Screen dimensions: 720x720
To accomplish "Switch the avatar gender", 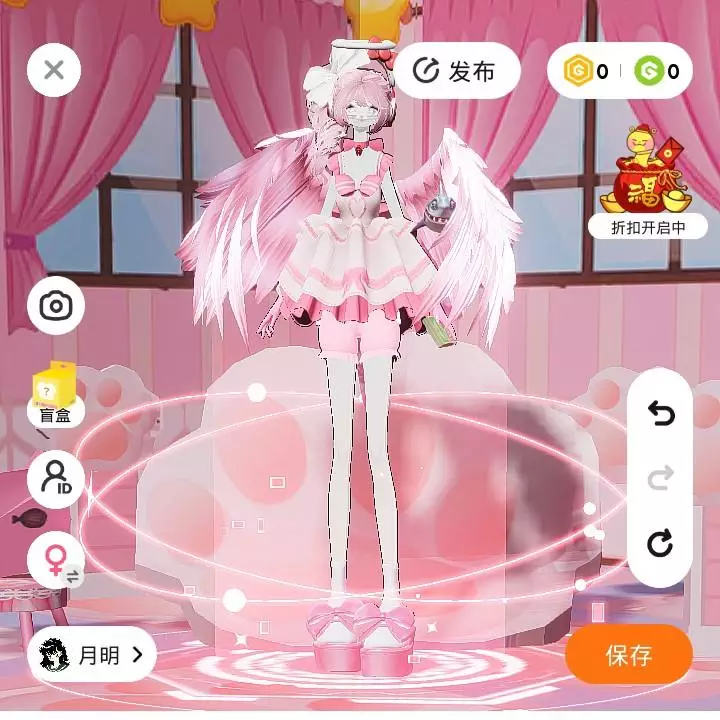I will (x=56, y=560).
